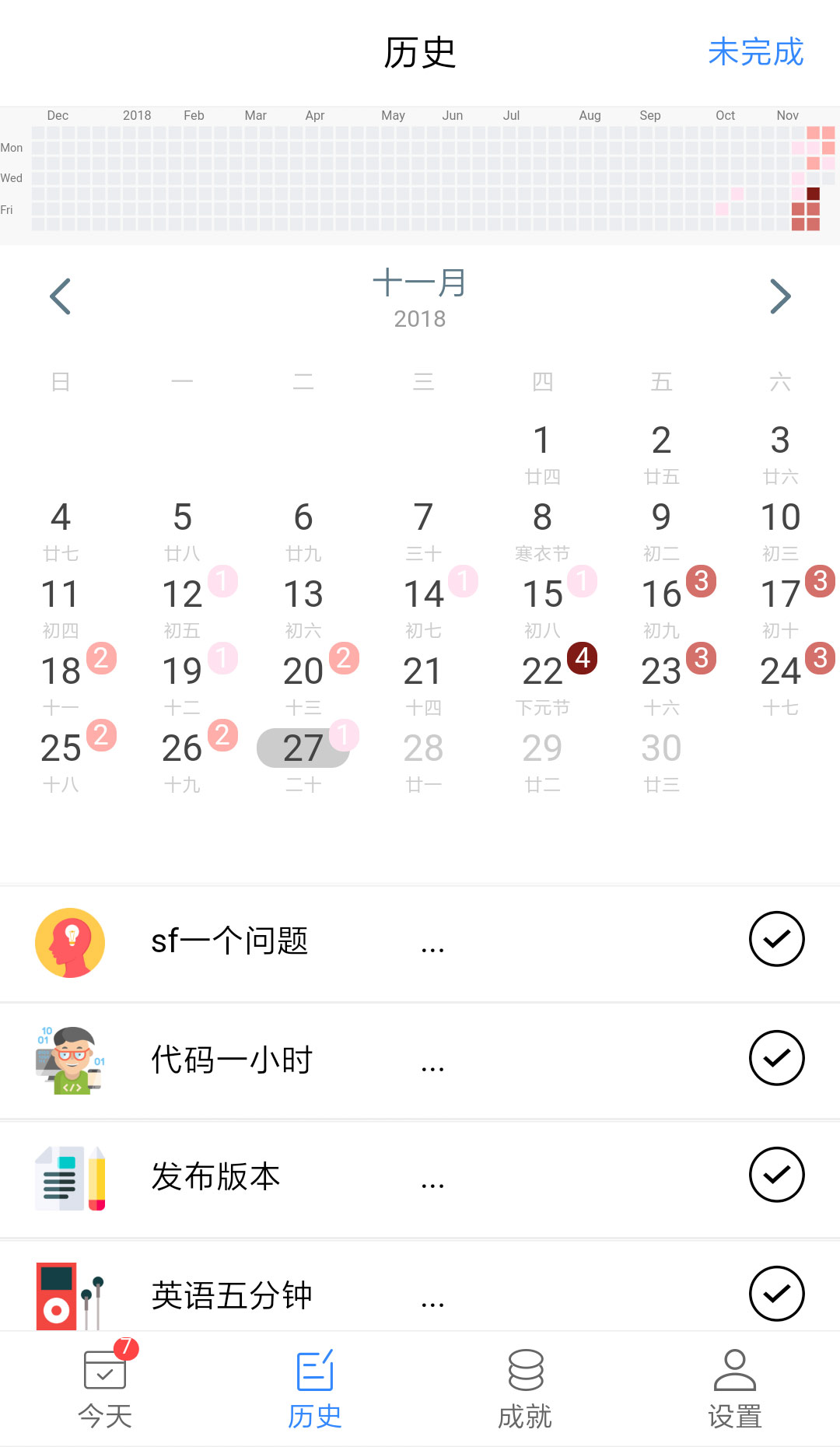Screen dimensions: 840x1447
Task: Uncheck the 英语五分钟 completion circle
Action: (x=776, y=1293)
